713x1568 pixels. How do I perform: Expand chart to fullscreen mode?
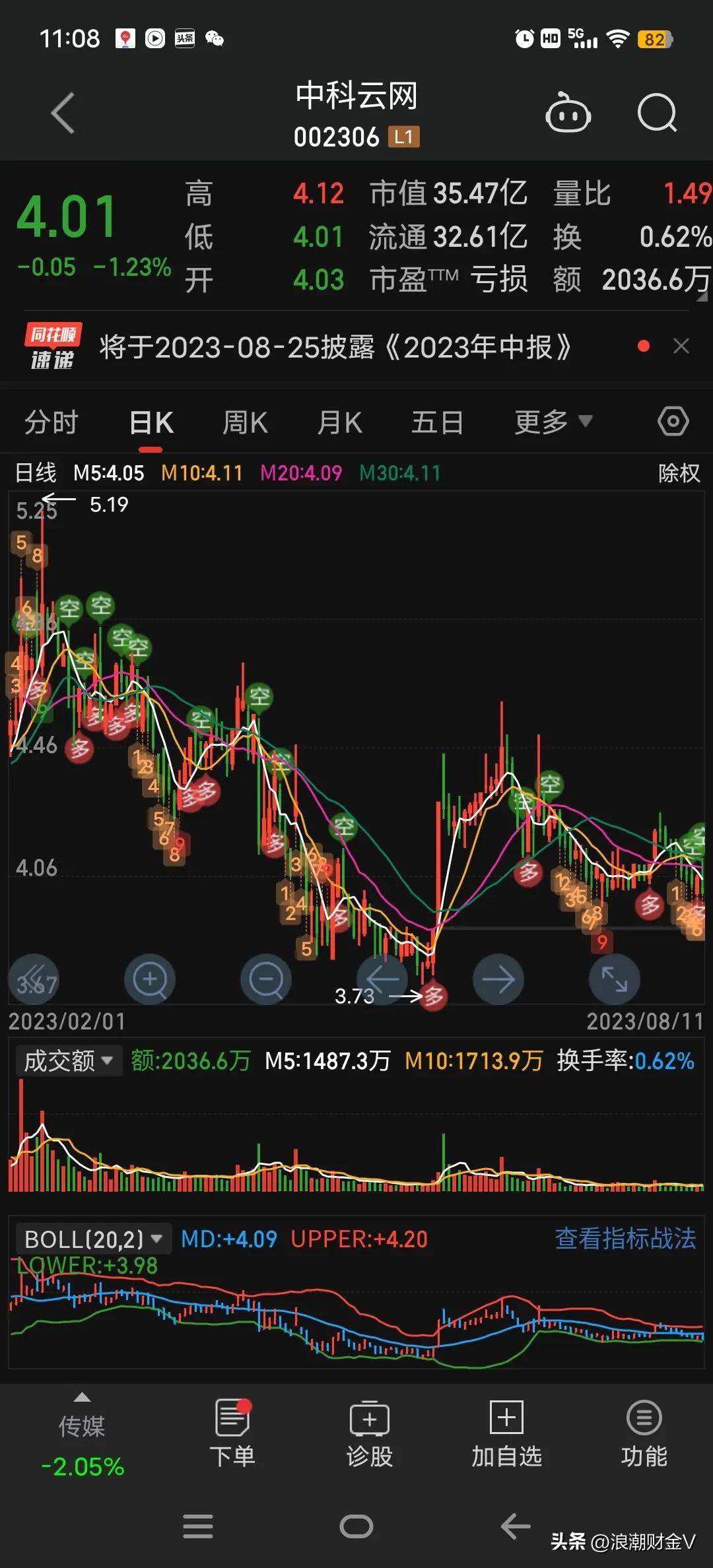tap(614, 980)
